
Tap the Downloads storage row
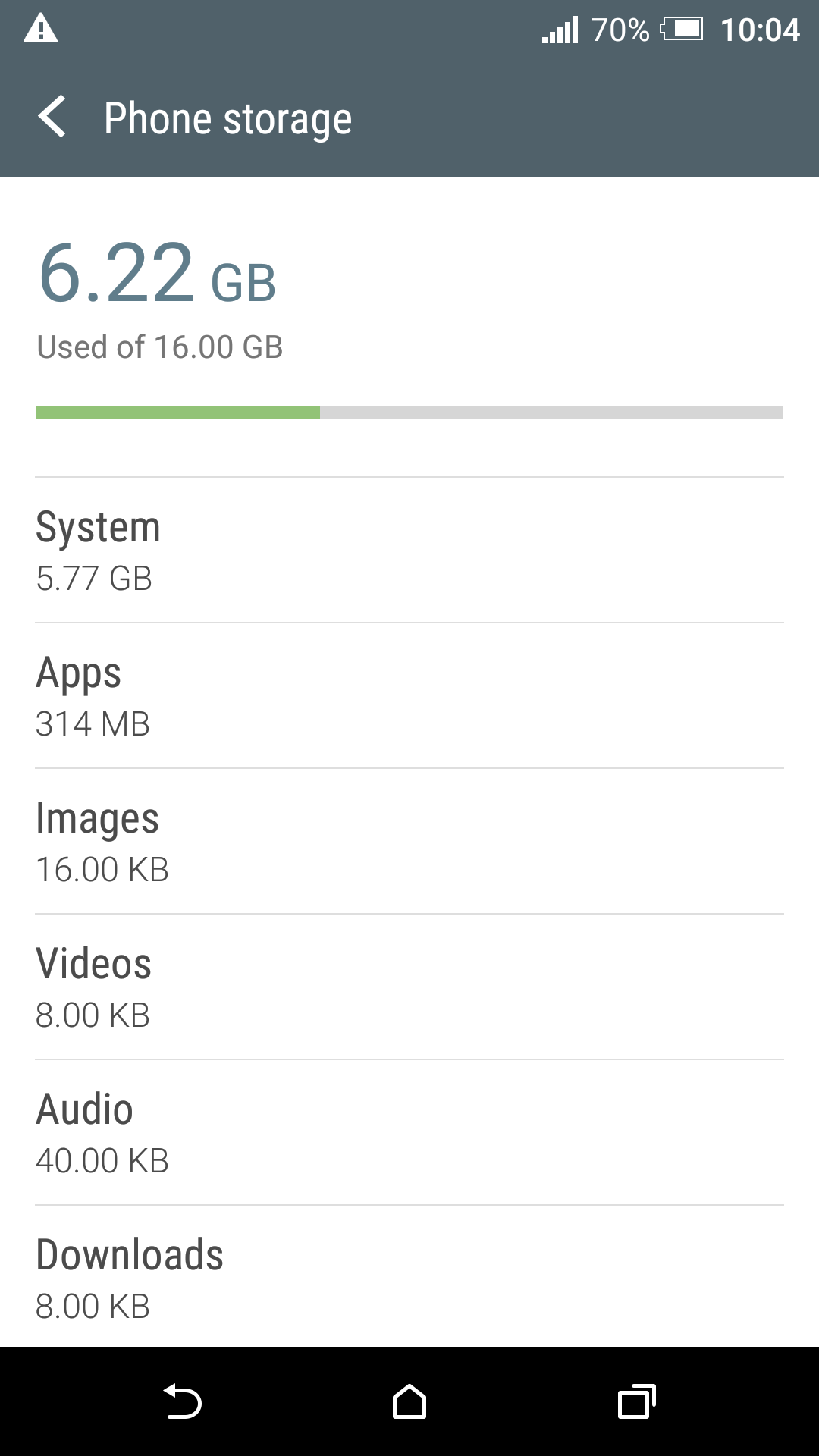click(x=409, y=1279)
